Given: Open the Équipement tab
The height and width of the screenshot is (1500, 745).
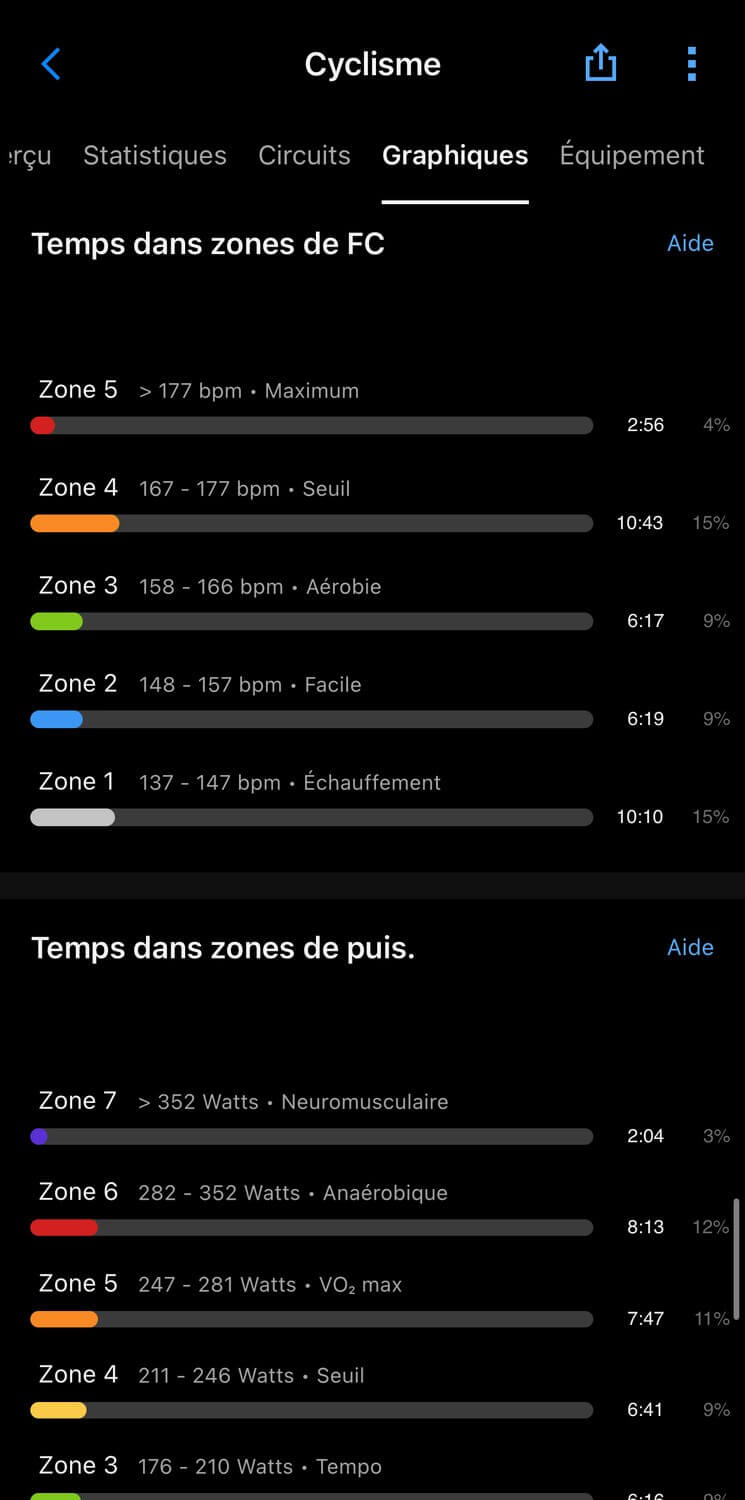Looking at the screenshot, I should click(632, 155).
